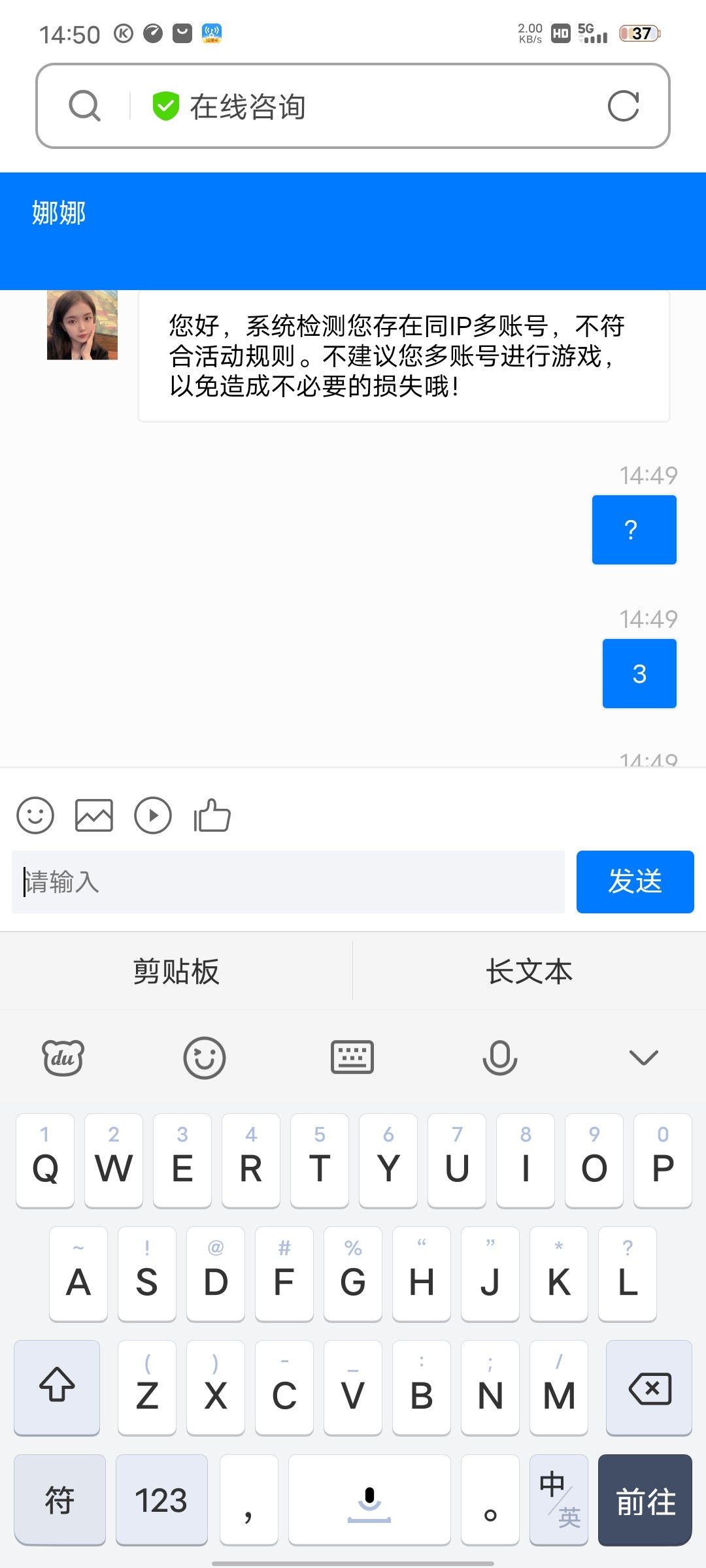
Task: Open the 剪贴板 clipboard panel
Action: (x=176, y=972)
